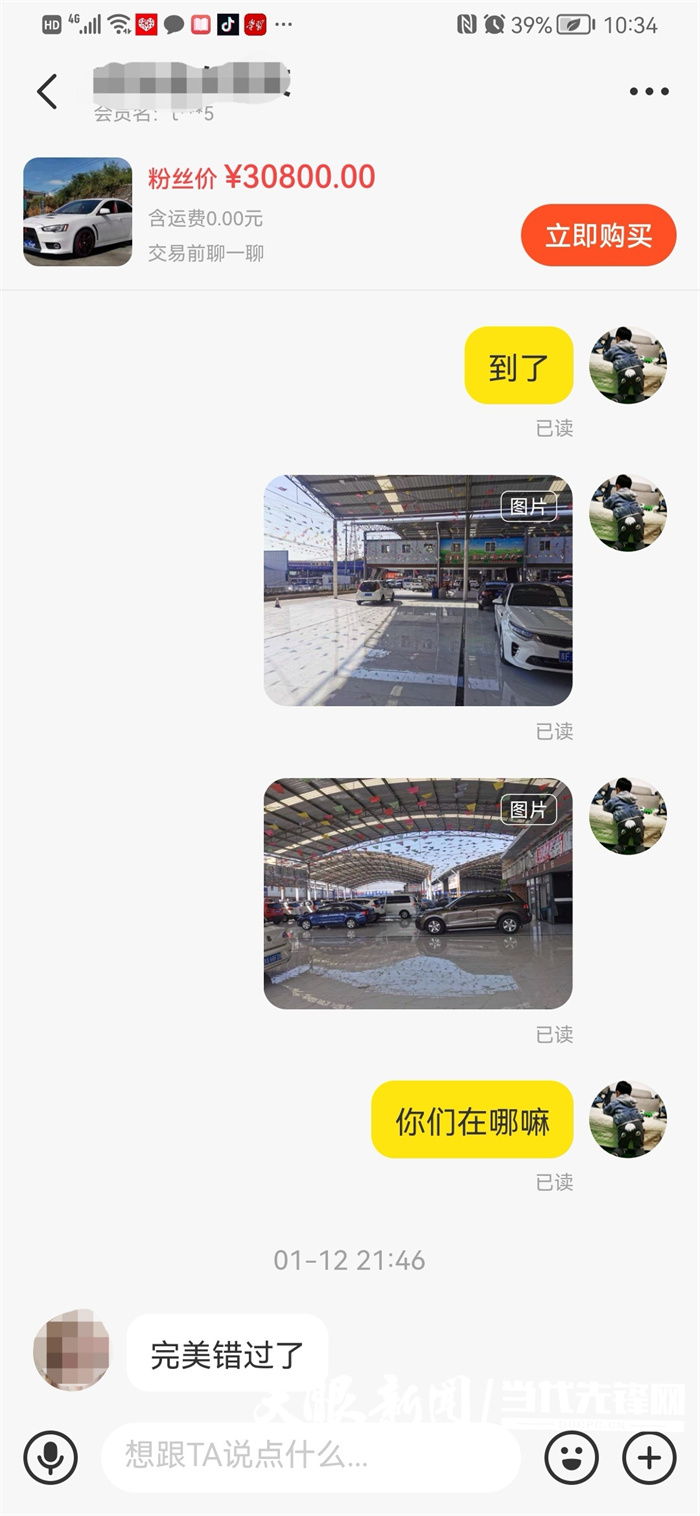
Task: Tap the 立即购买 button
Action: click(598, 236)
